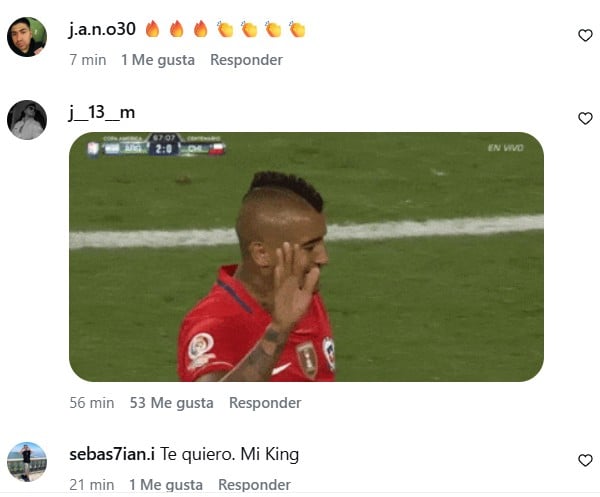The width and height of the screenshot is (600, 497).
Task: See the 53 likes on j__13__m's comment
Action: click(171, 403)
